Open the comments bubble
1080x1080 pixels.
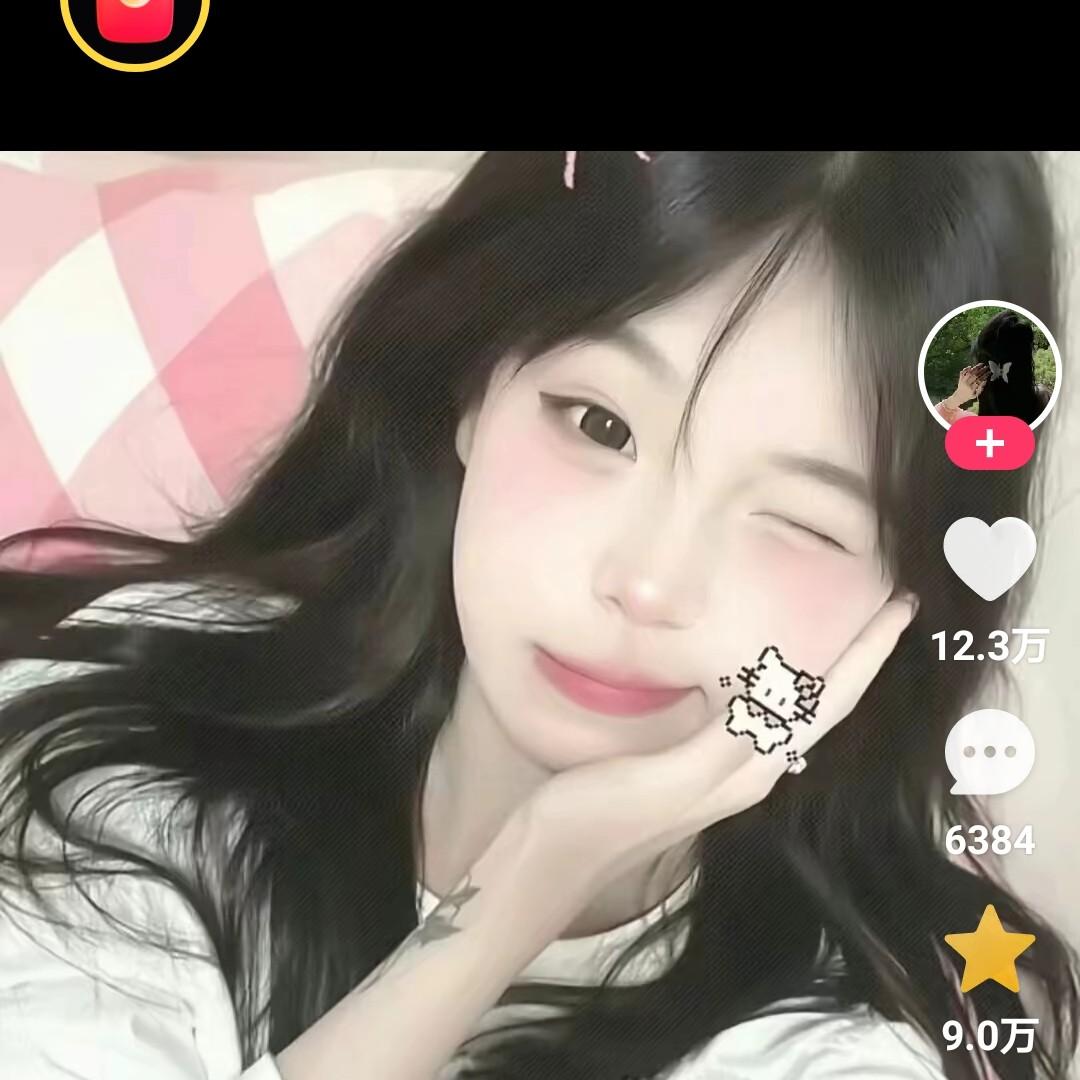click(990, 752)
